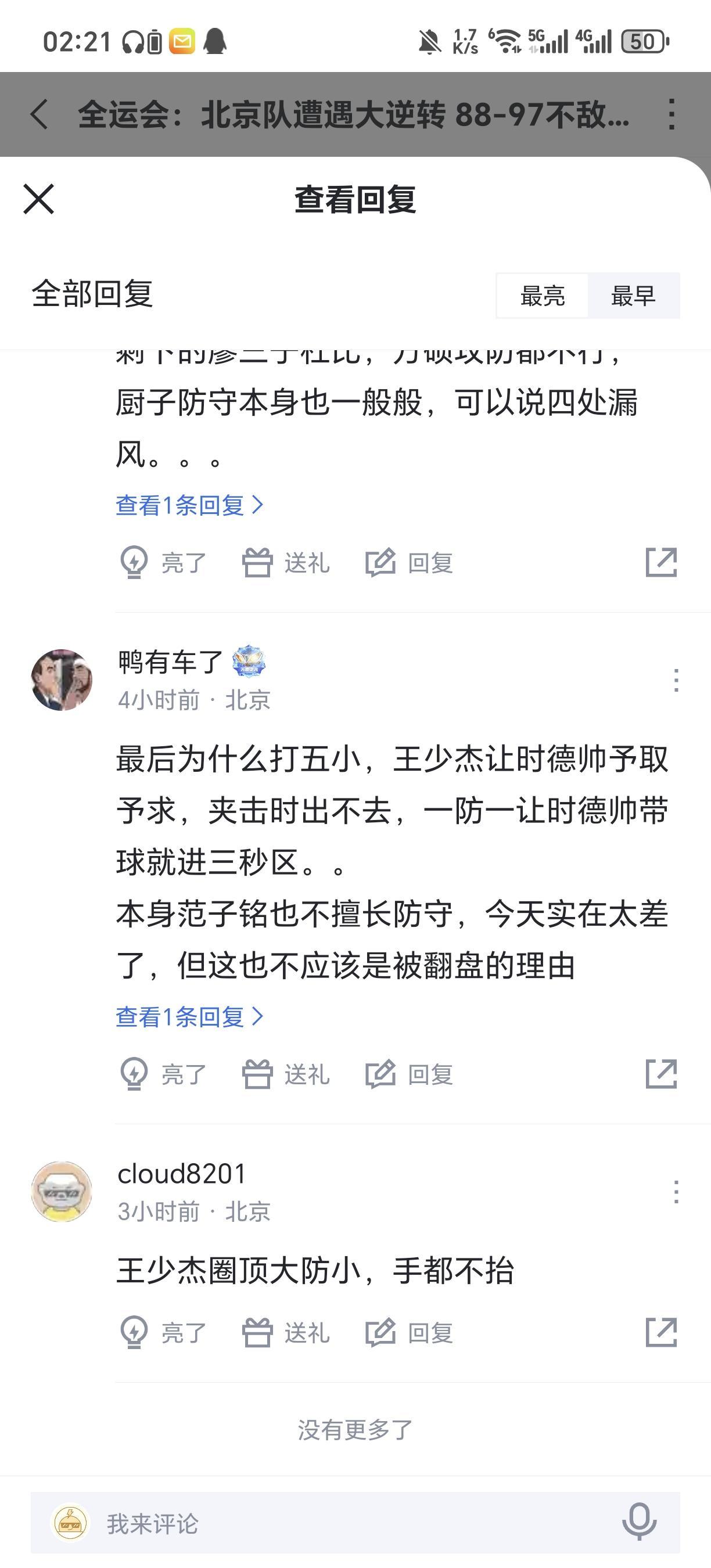The image size is (711, 1568).
Task: View 鸭有车了's profile avatar
Action: pyautogui.click(x=62, y=680)
